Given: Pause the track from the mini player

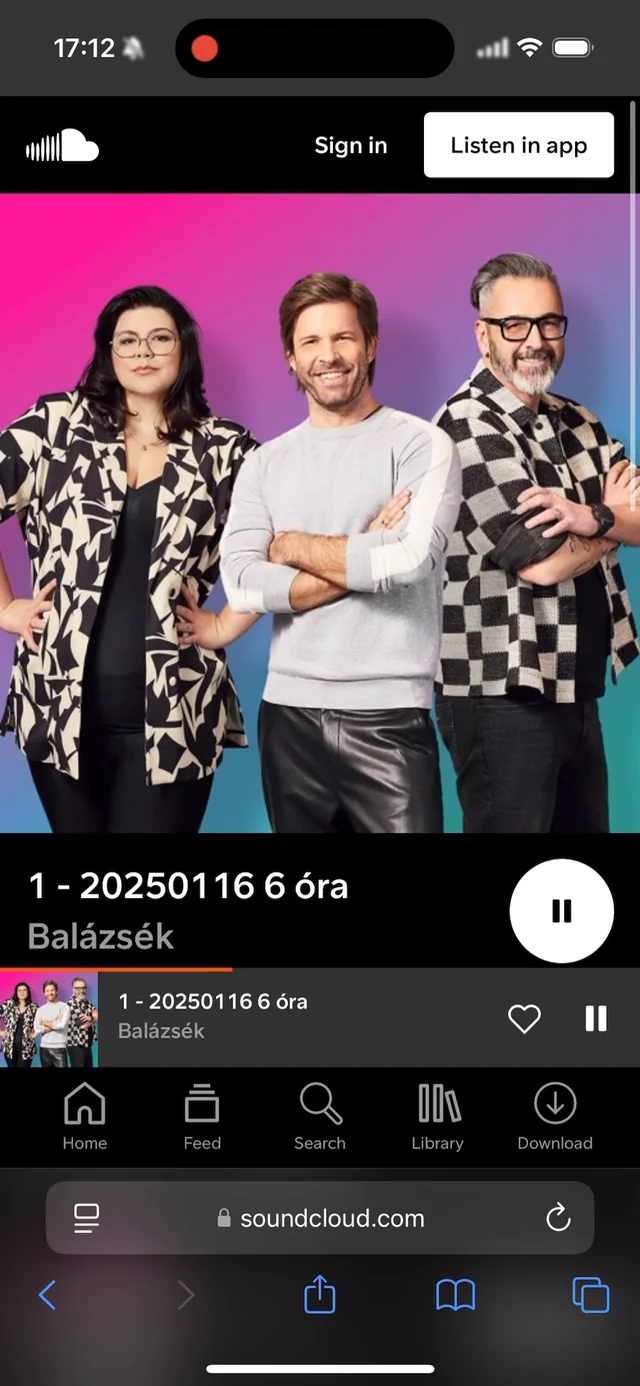Looking at the screenshot, I should tap(595, 1018).
